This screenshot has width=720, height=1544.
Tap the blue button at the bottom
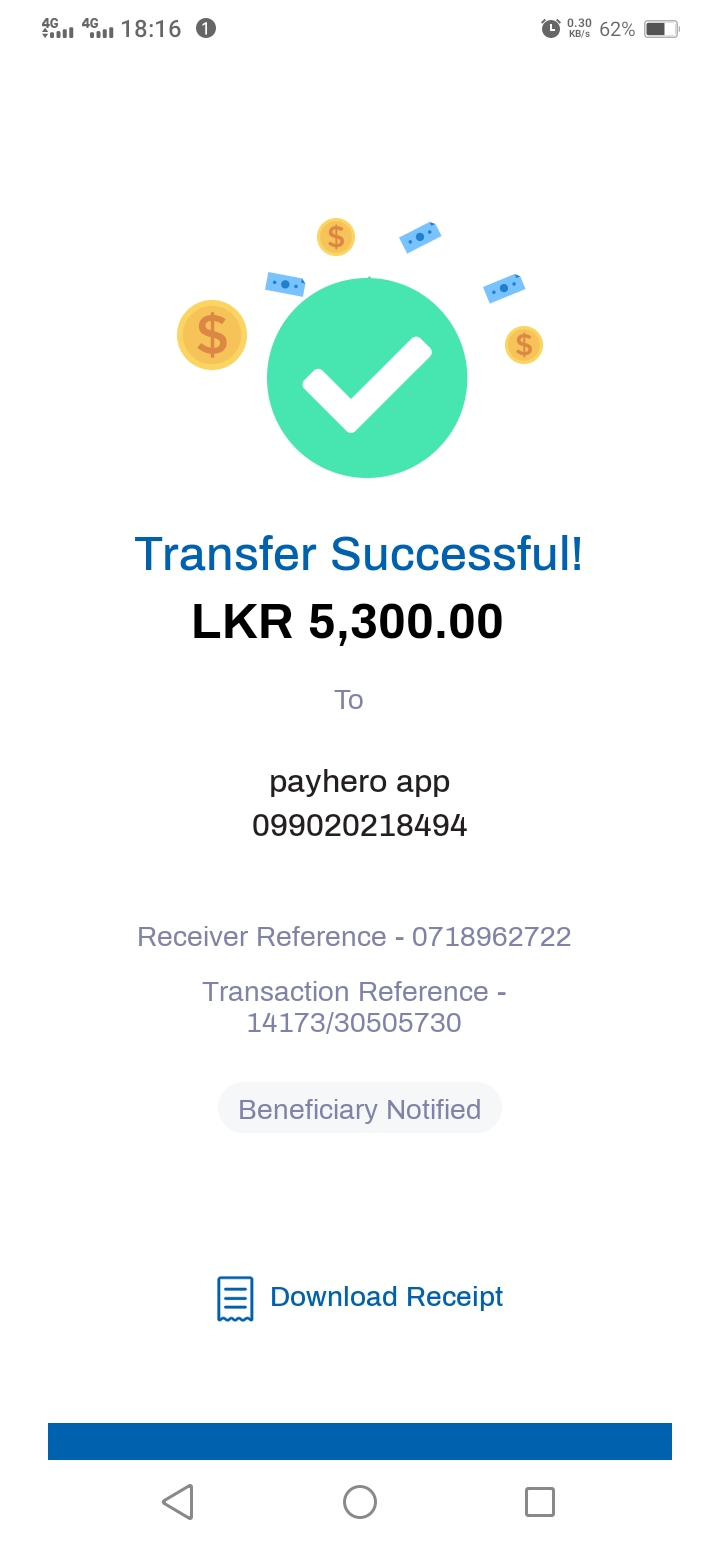(360, 1441)
